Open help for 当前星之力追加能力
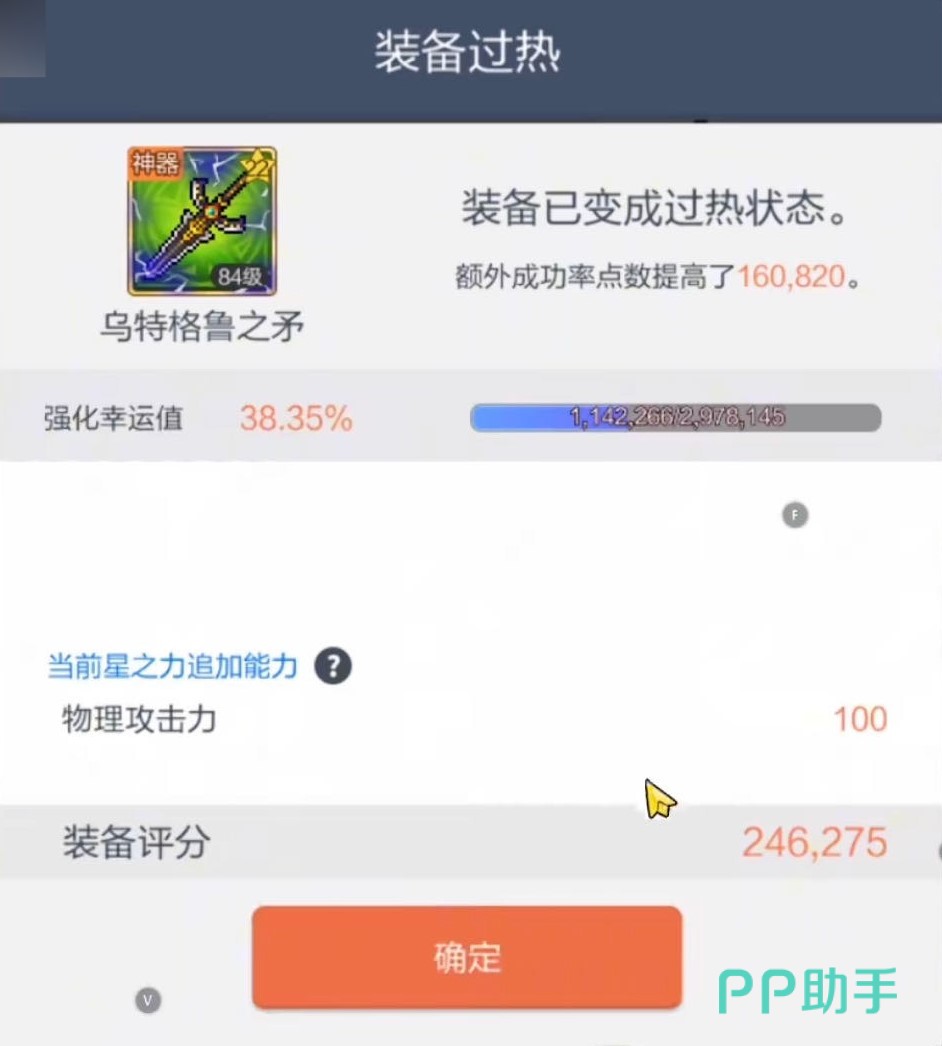 coord(333,666)
